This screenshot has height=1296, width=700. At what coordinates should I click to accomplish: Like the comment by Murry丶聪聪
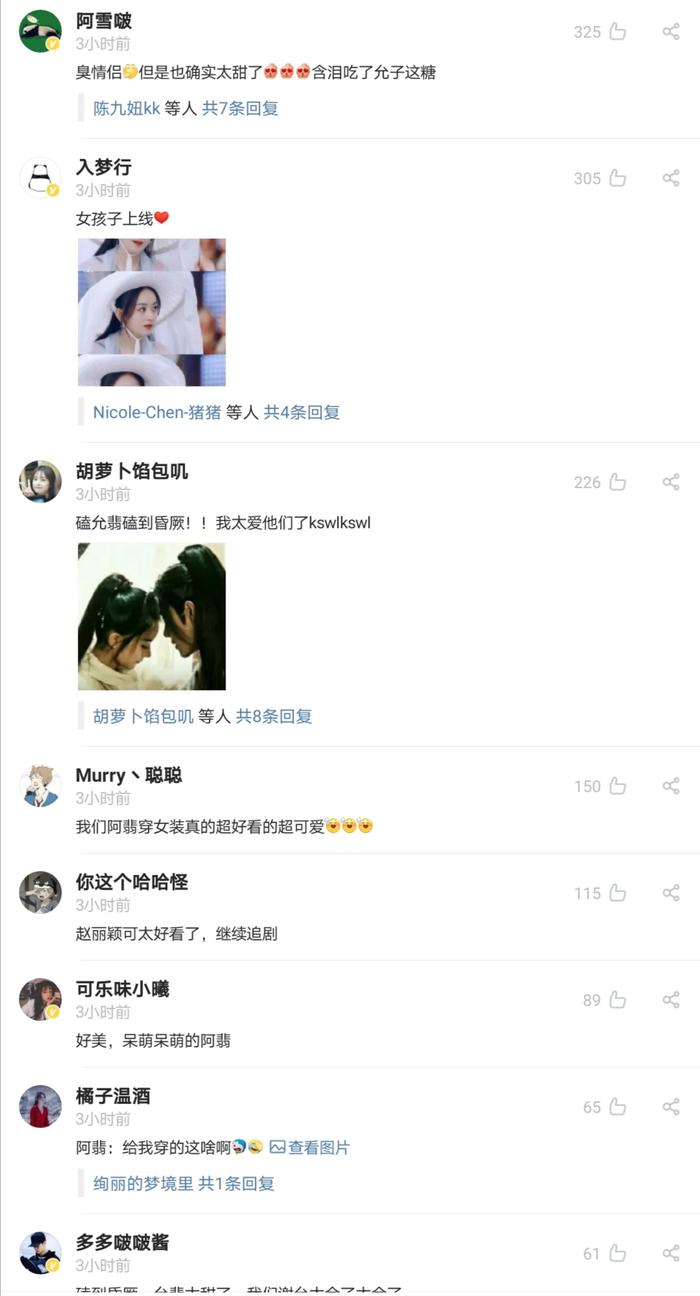(x=617, y=786)
